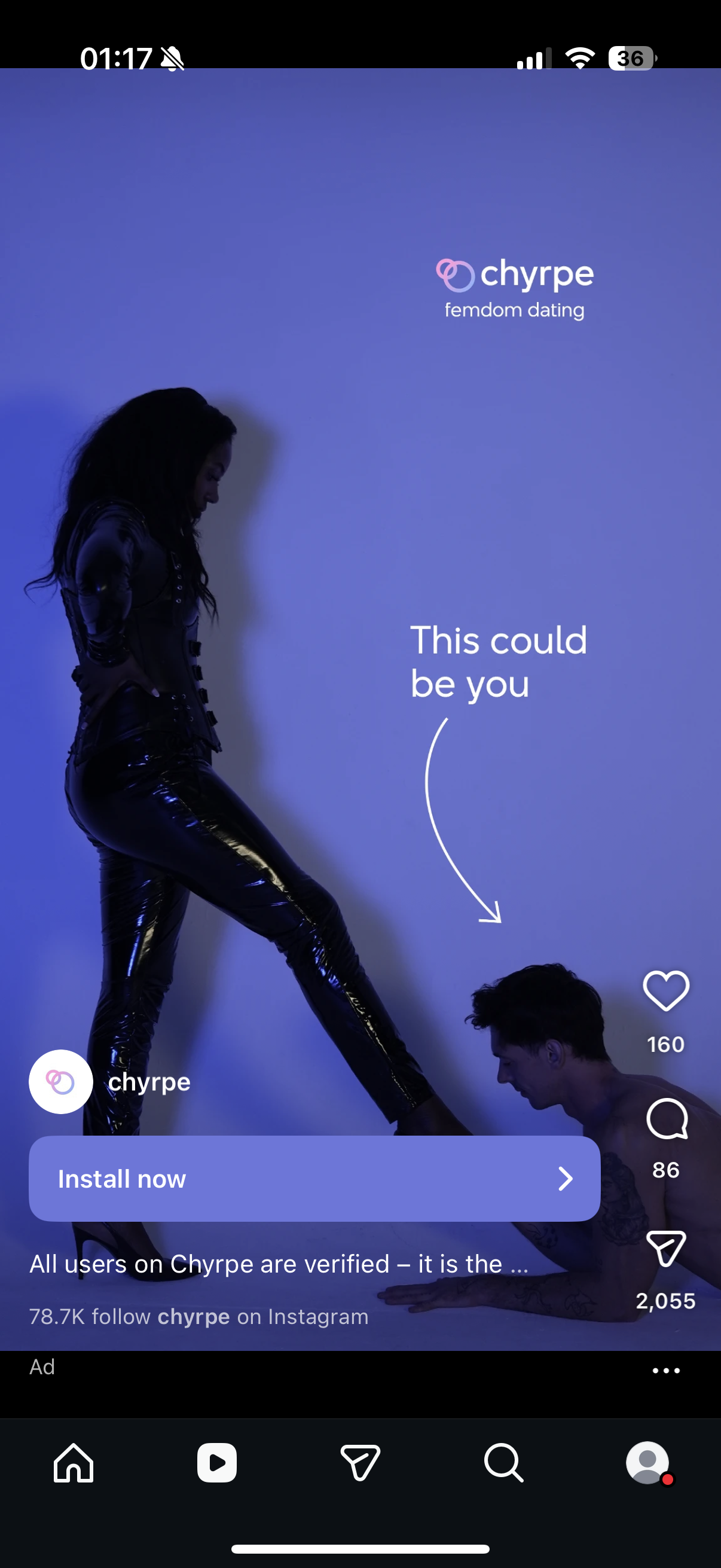The image size is (721, 1568).
Task: Go to your profile tab
Action: [x=647, y=1462]
